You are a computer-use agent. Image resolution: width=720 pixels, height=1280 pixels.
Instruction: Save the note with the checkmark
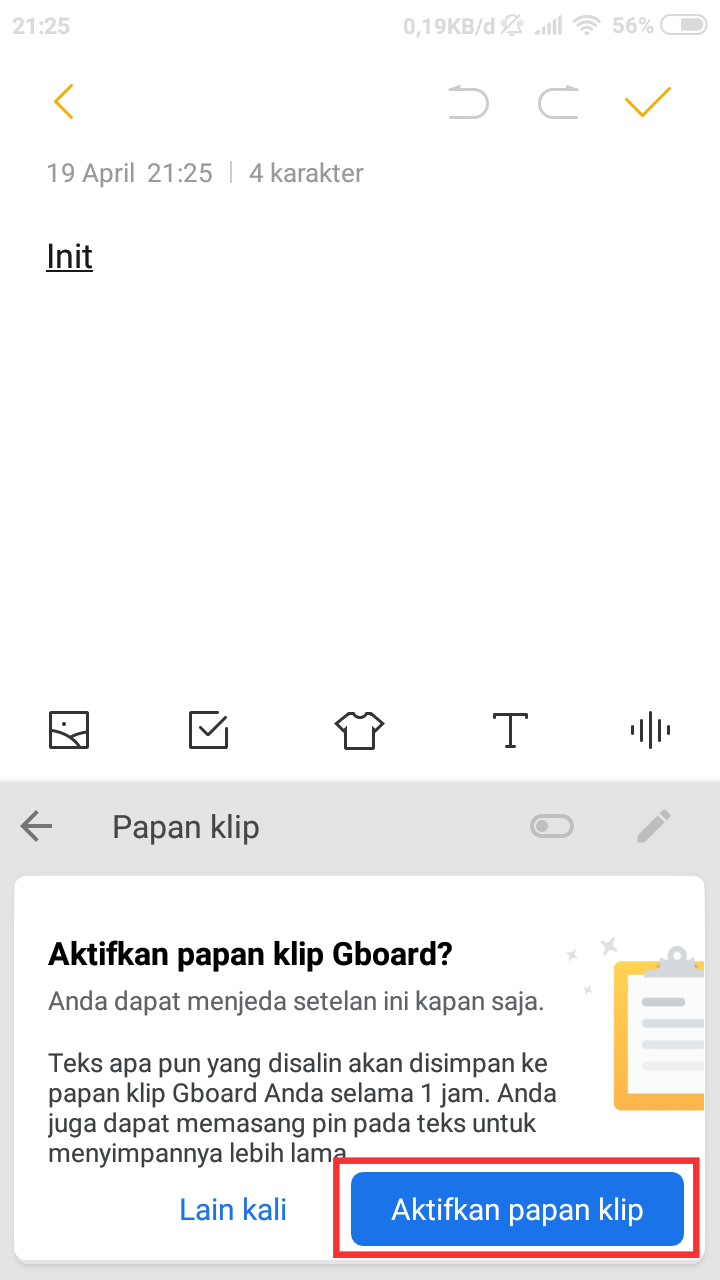tap(647, 102)
